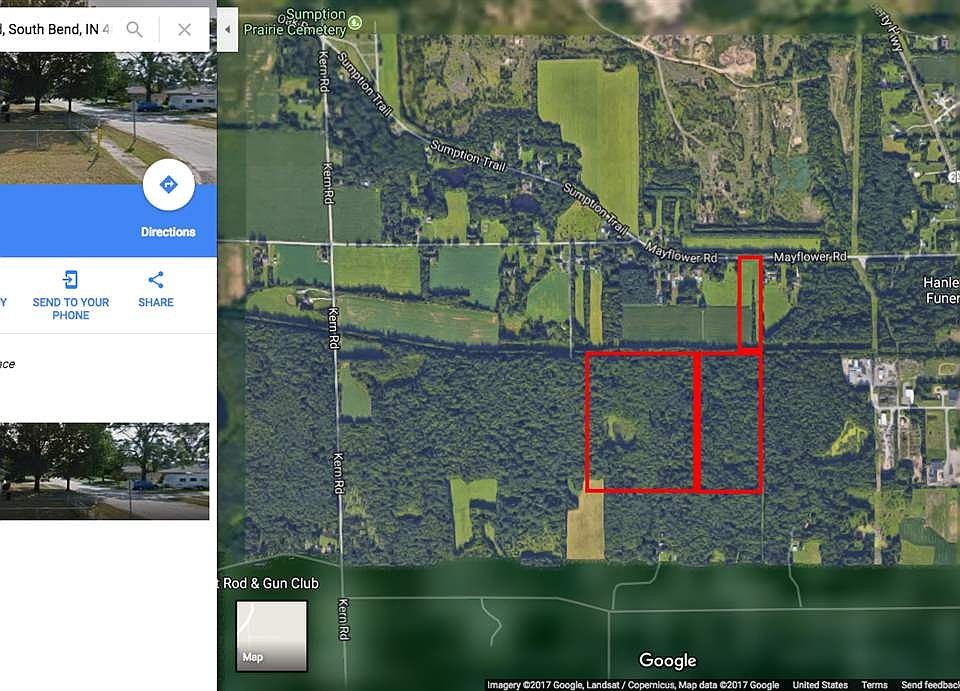Clear the search with the X
The image size is (960, 691).
tap(184, 30)
